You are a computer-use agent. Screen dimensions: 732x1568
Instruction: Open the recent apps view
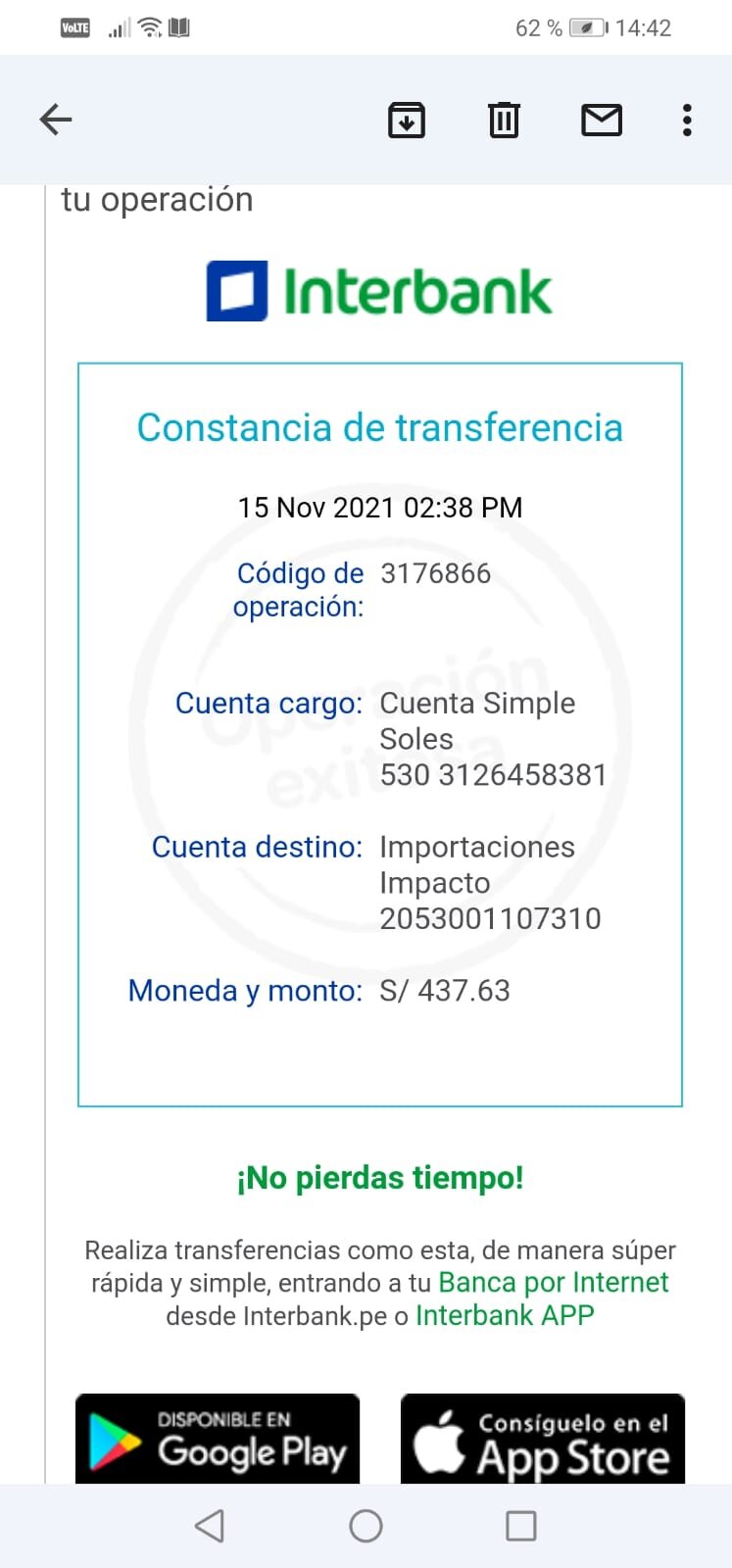[520, 1525]
